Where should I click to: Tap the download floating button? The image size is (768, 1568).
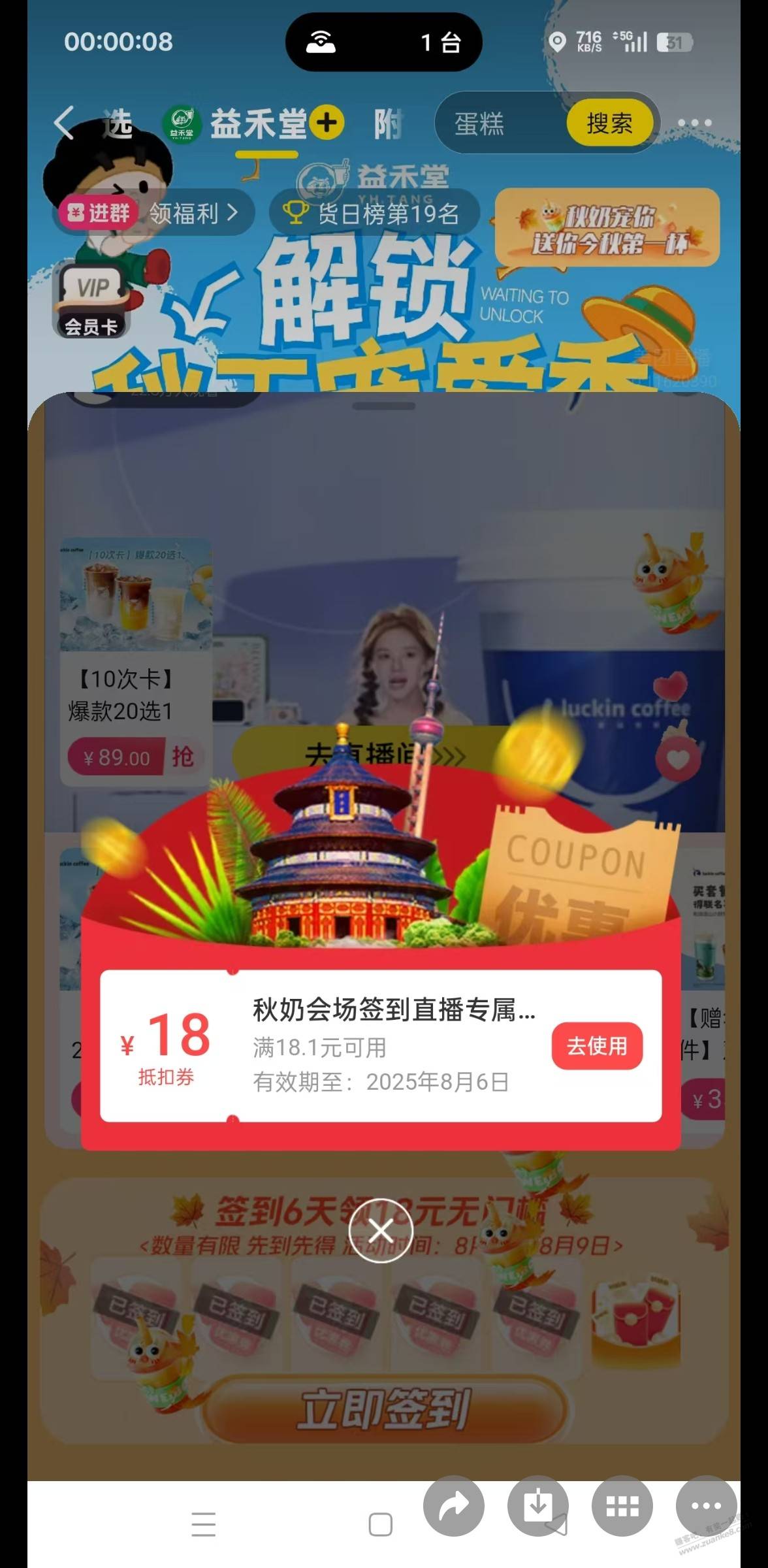click(537, 1506)
